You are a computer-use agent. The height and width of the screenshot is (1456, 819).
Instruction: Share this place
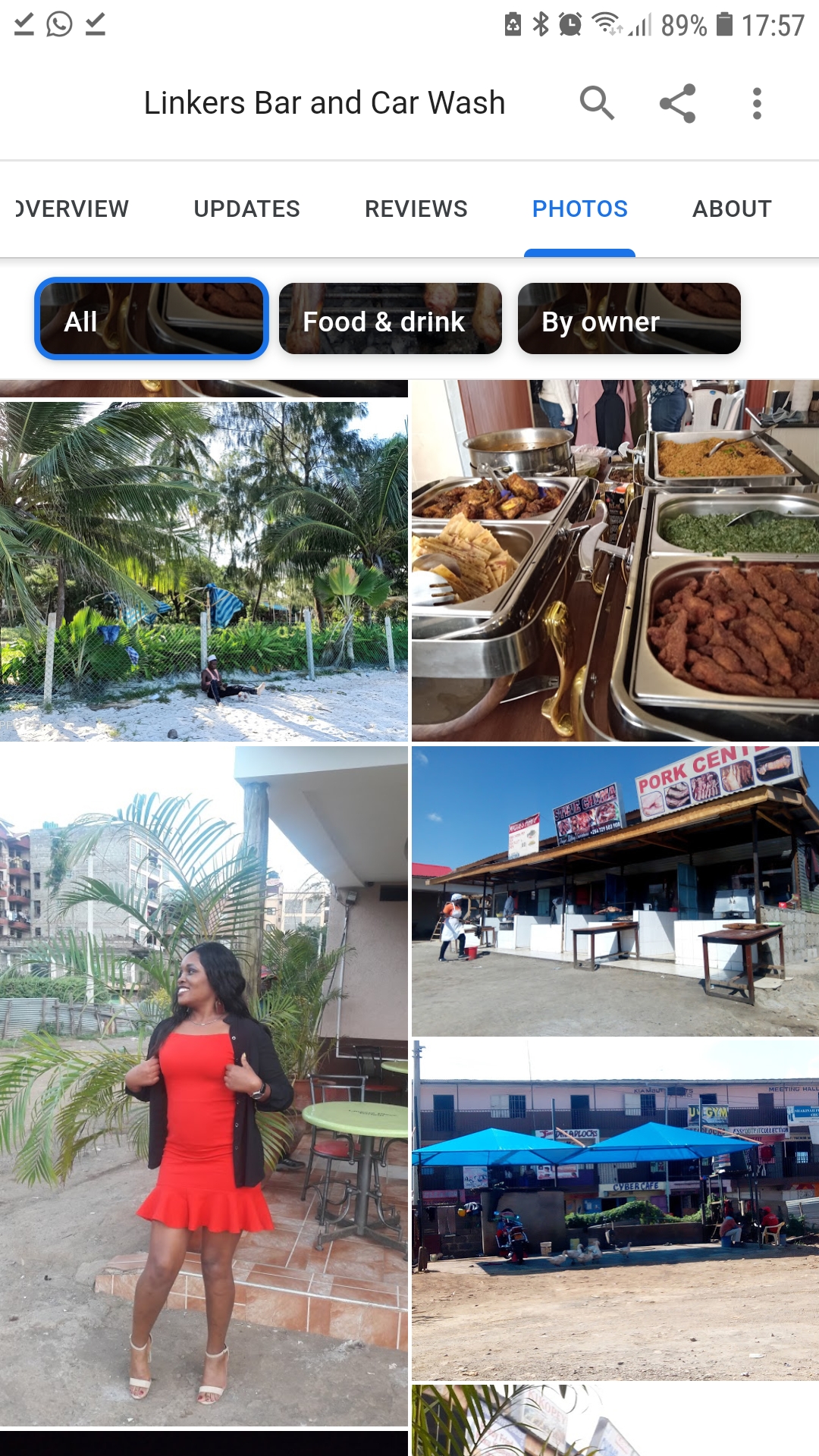(x=677, y=103)
